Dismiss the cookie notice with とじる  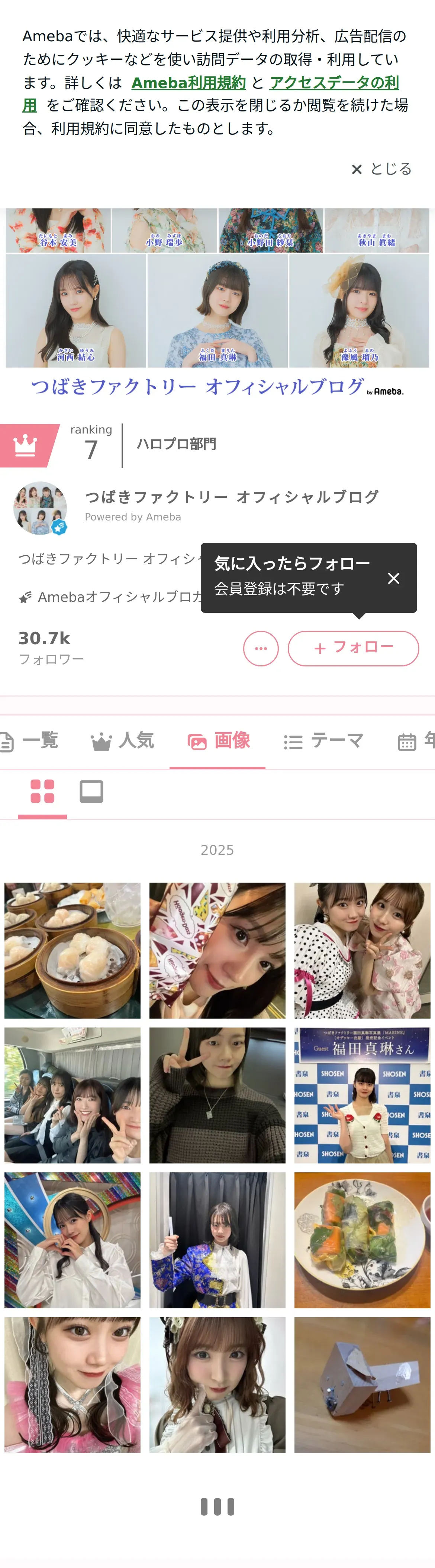click(382, 169)
